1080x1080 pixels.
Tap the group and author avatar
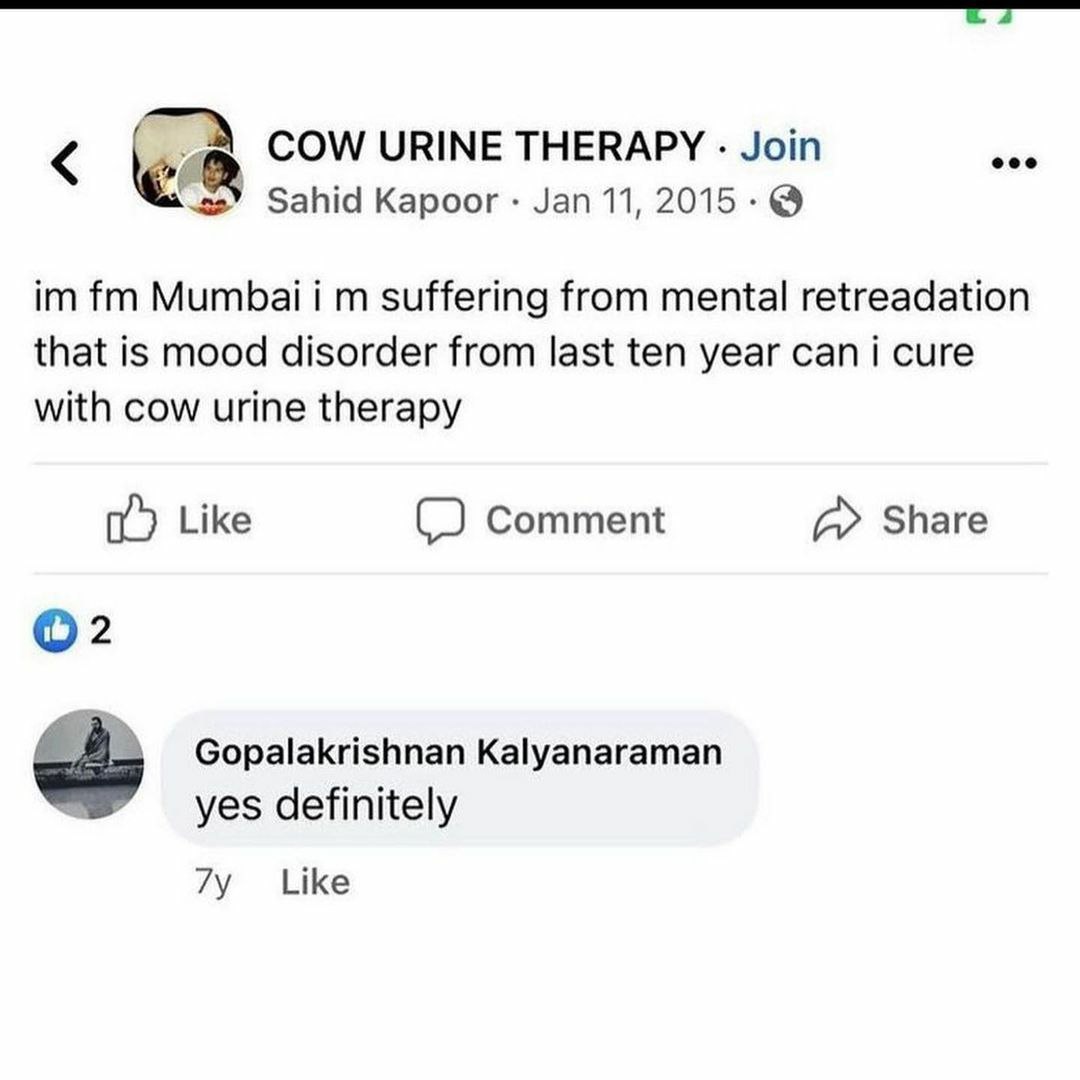185,160
